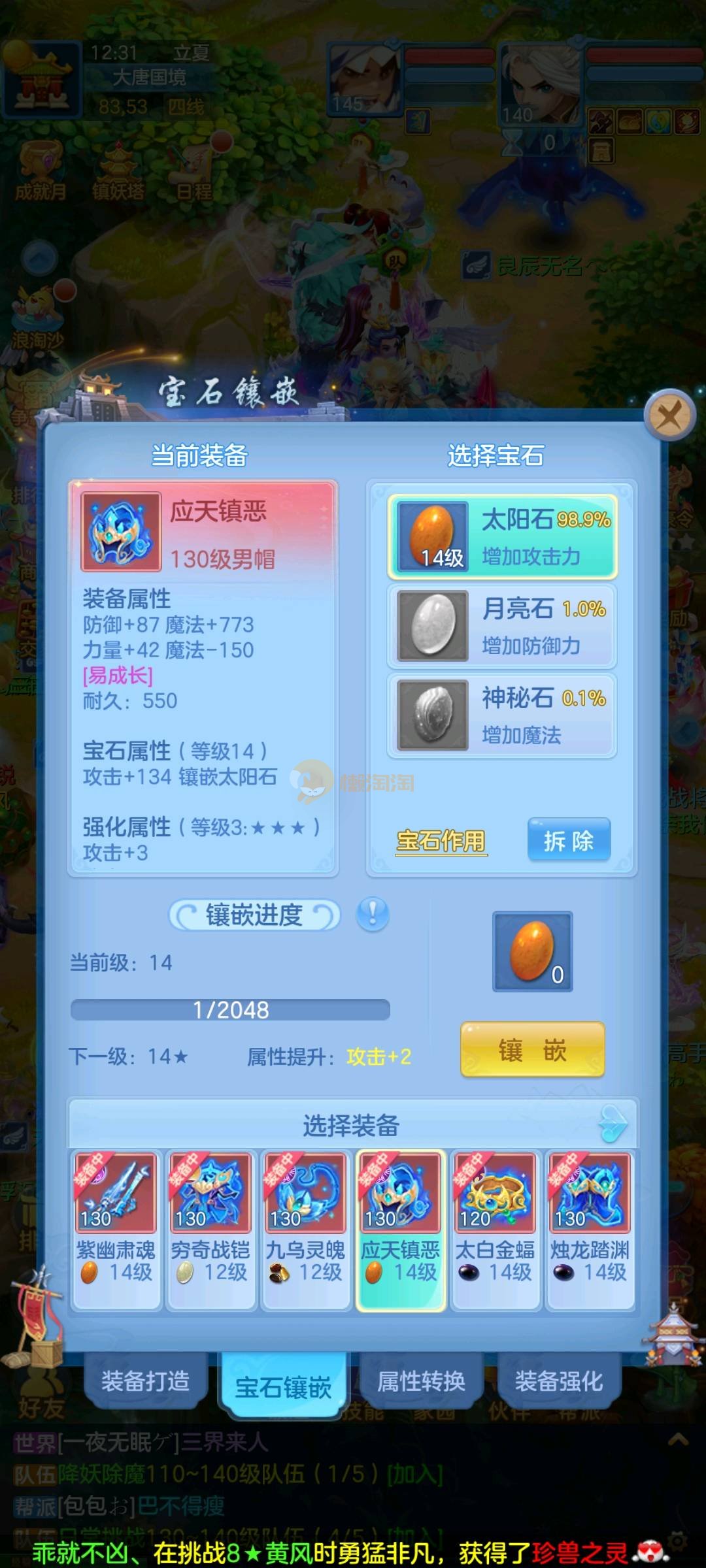706x1568 pixels.
Task: Switch to the 装备强化 tab
Action: click(559, 1381)
